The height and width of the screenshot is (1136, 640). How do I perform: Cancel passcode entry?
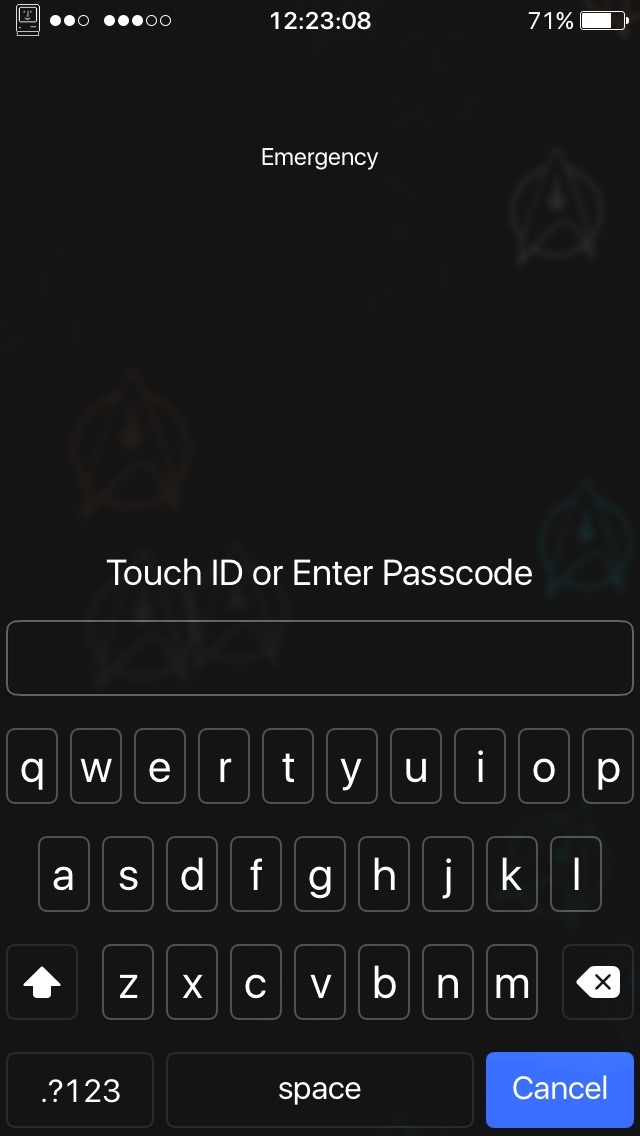click(560, 1089)
